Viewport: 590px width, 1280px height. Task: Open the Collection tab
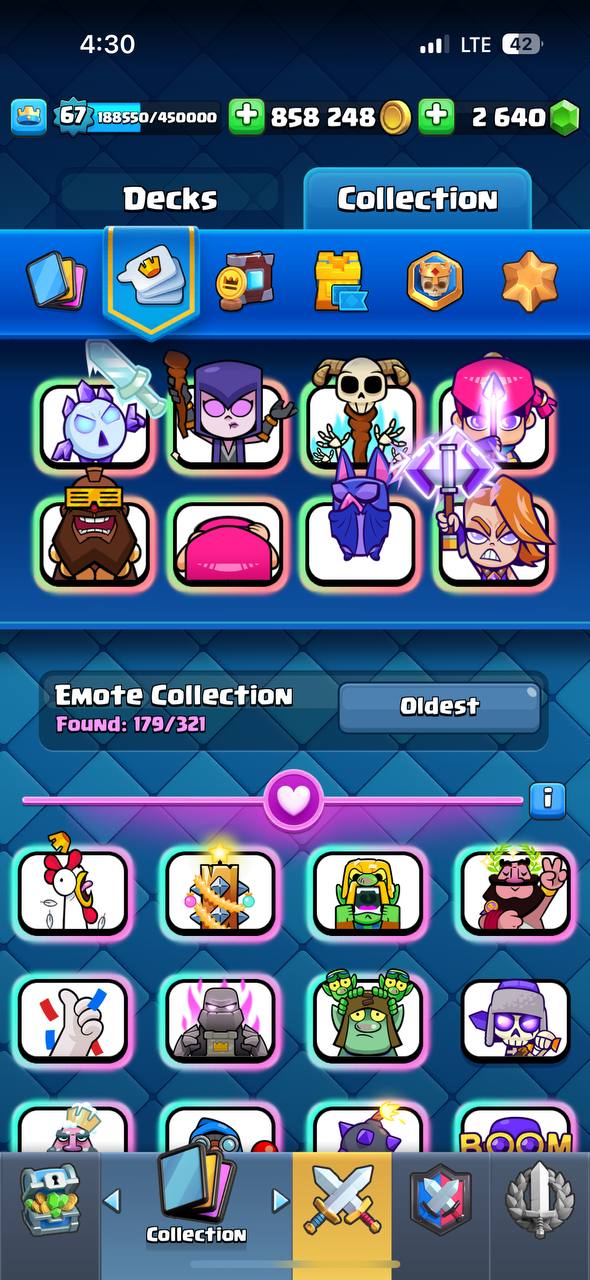click(417, 199)
